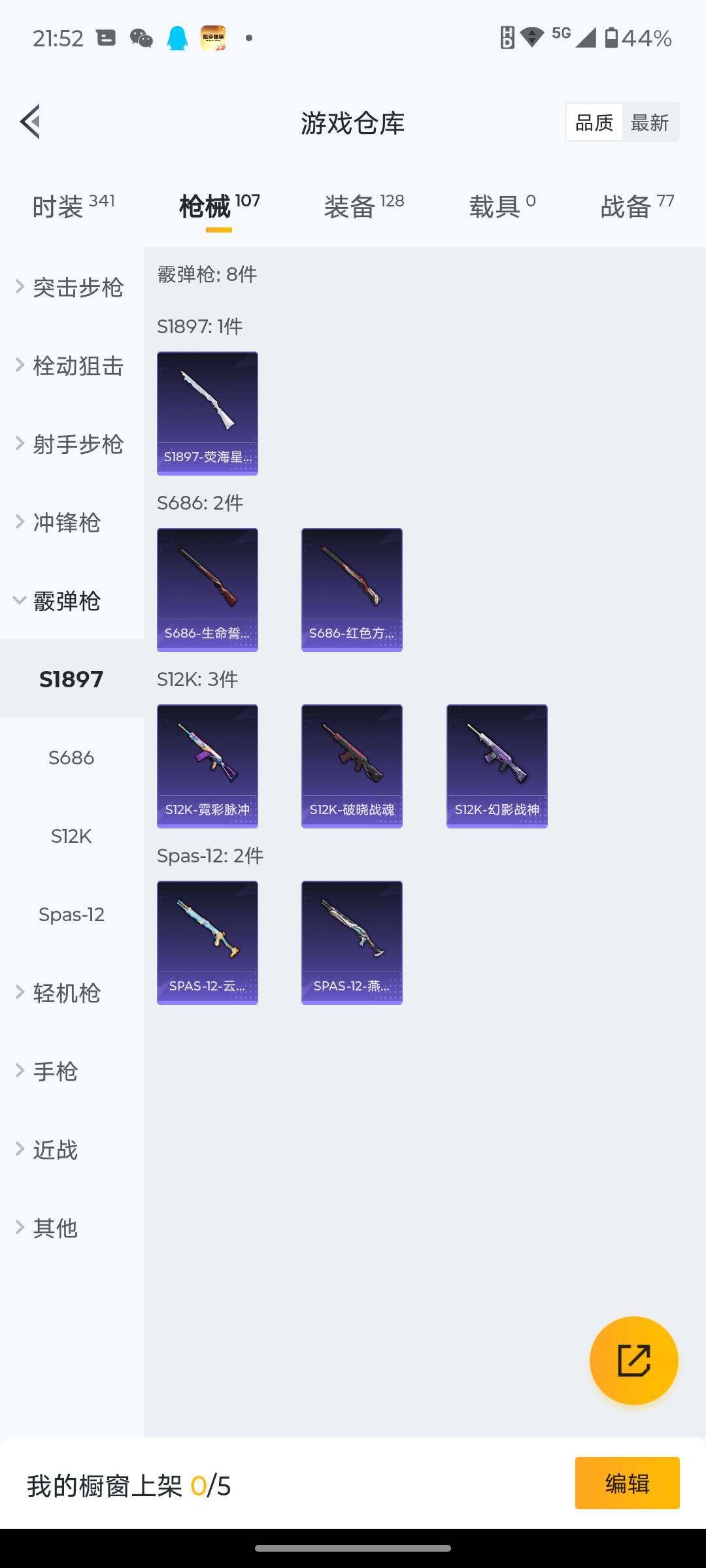Screen dimensions: 706x1568
Task: Expand the 冲锋枪 category
Action: (65, 523)
